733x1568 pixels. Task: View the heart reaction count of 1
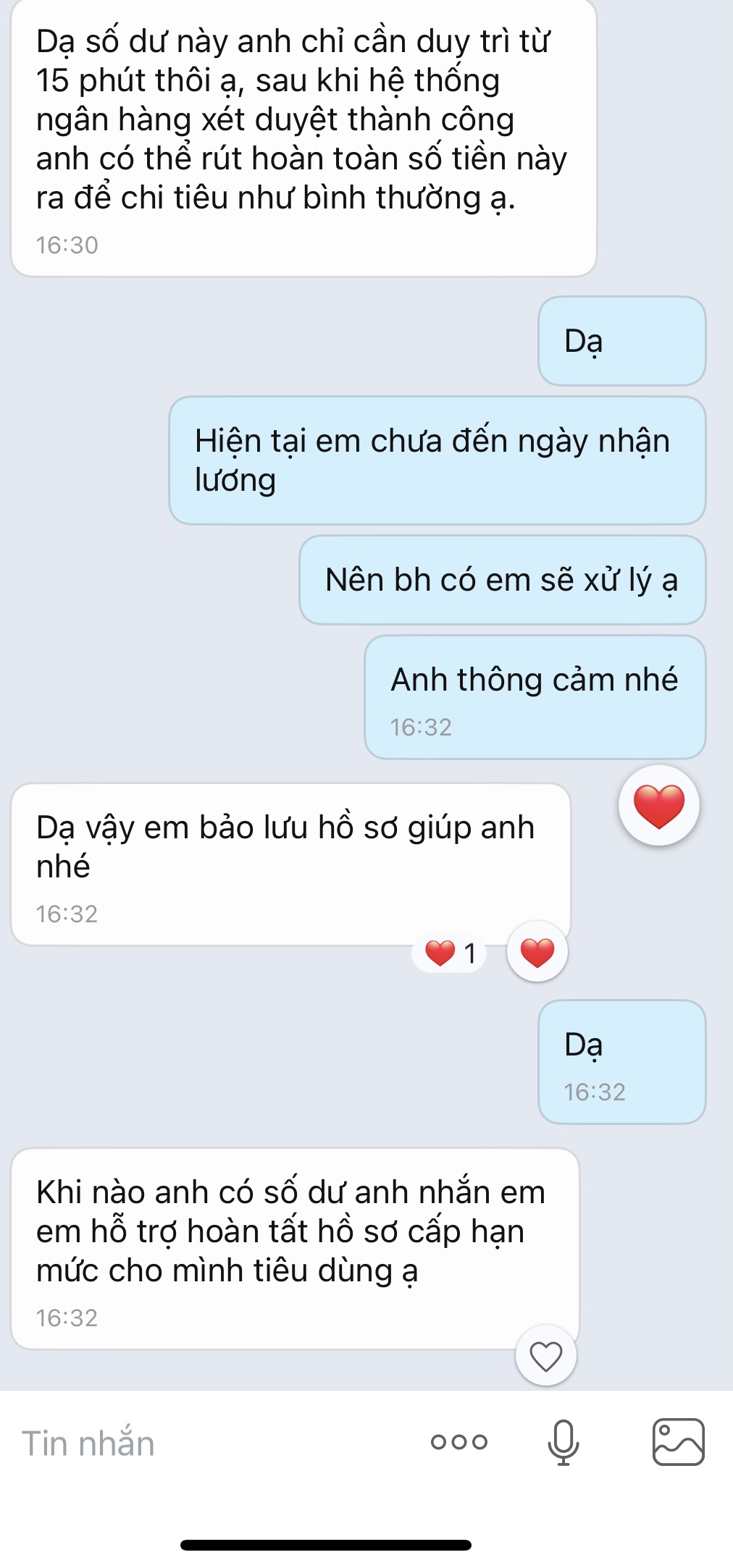450,953
